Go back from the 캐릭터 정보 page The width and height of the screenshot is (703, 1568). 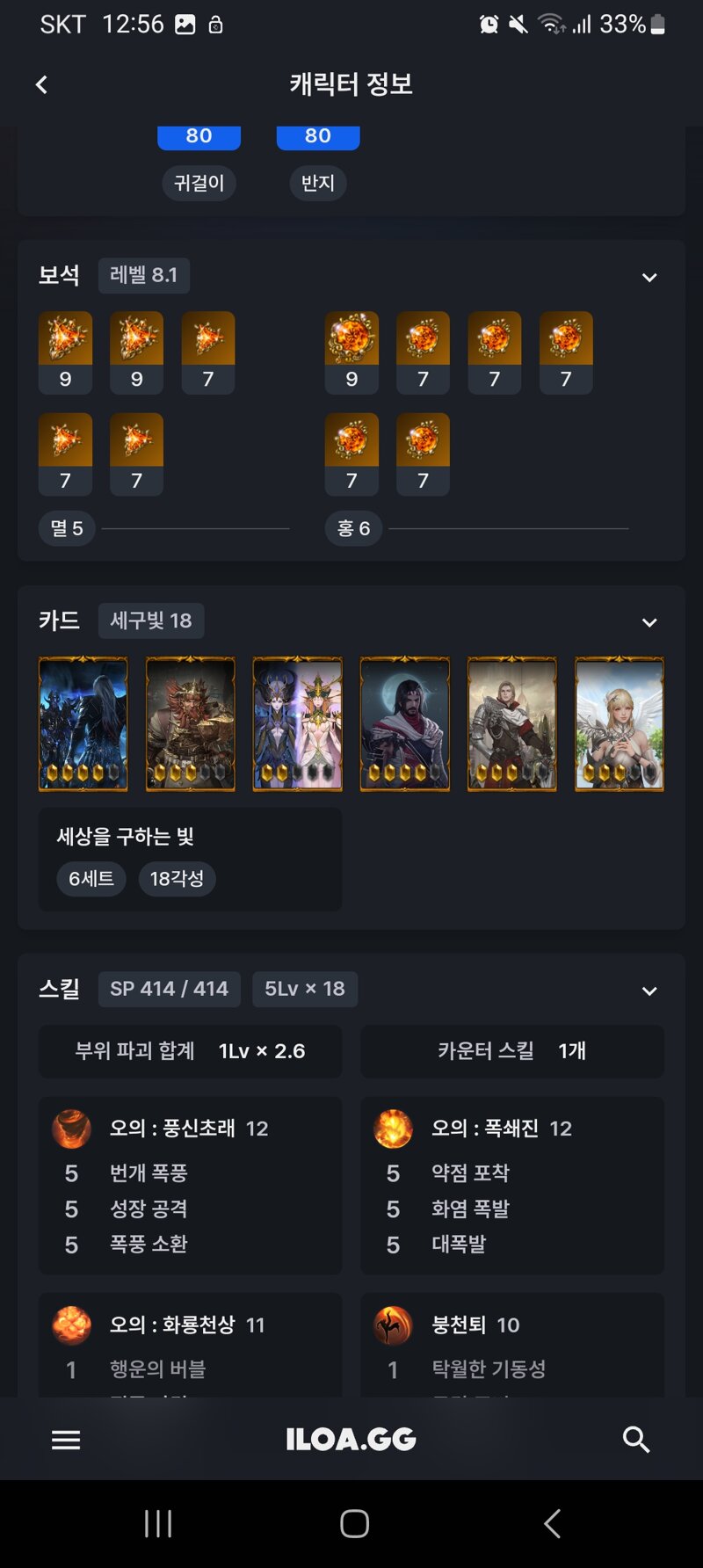pos(41,85)
